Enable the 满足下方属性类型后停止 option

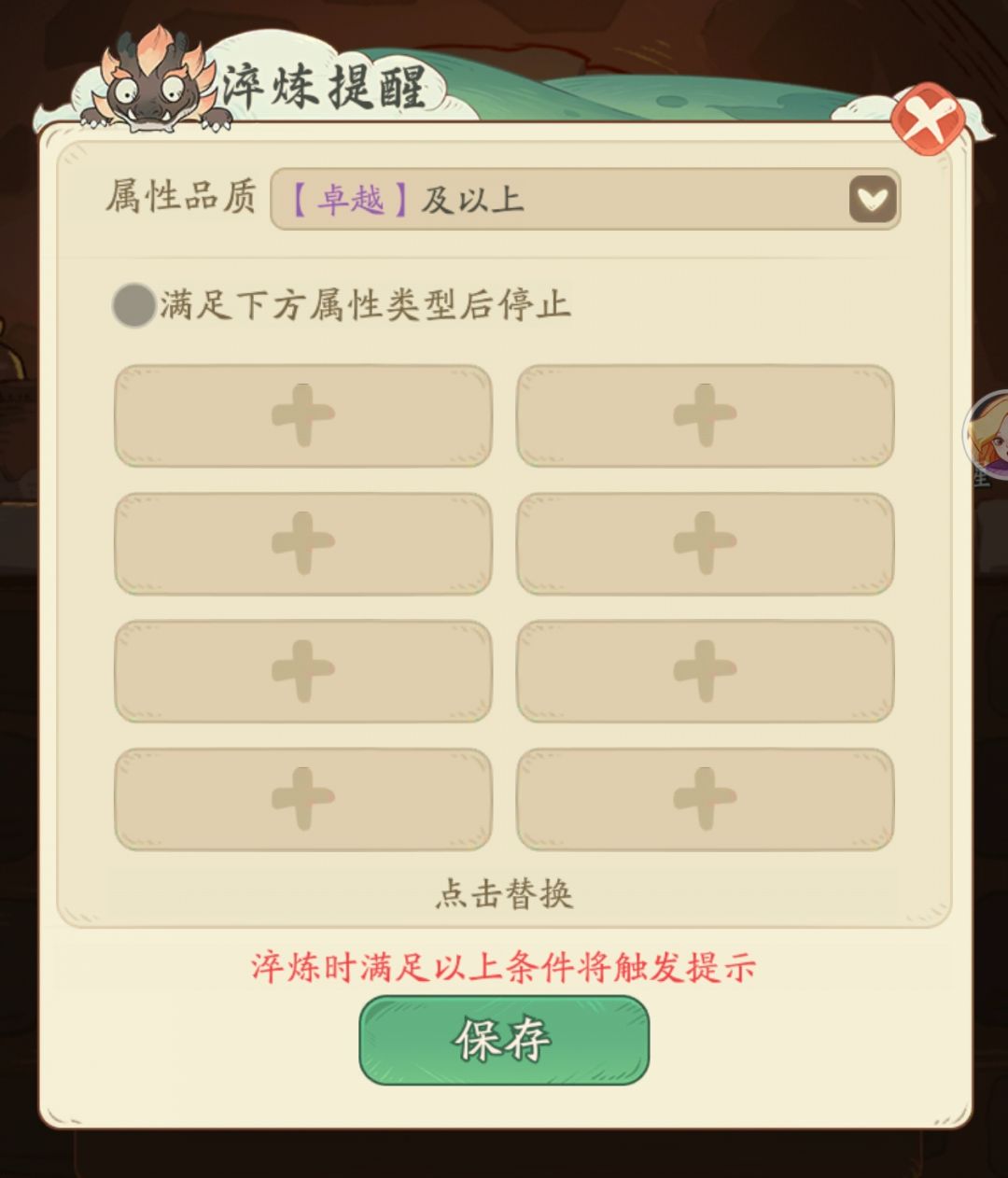click(x=131, y=305)
